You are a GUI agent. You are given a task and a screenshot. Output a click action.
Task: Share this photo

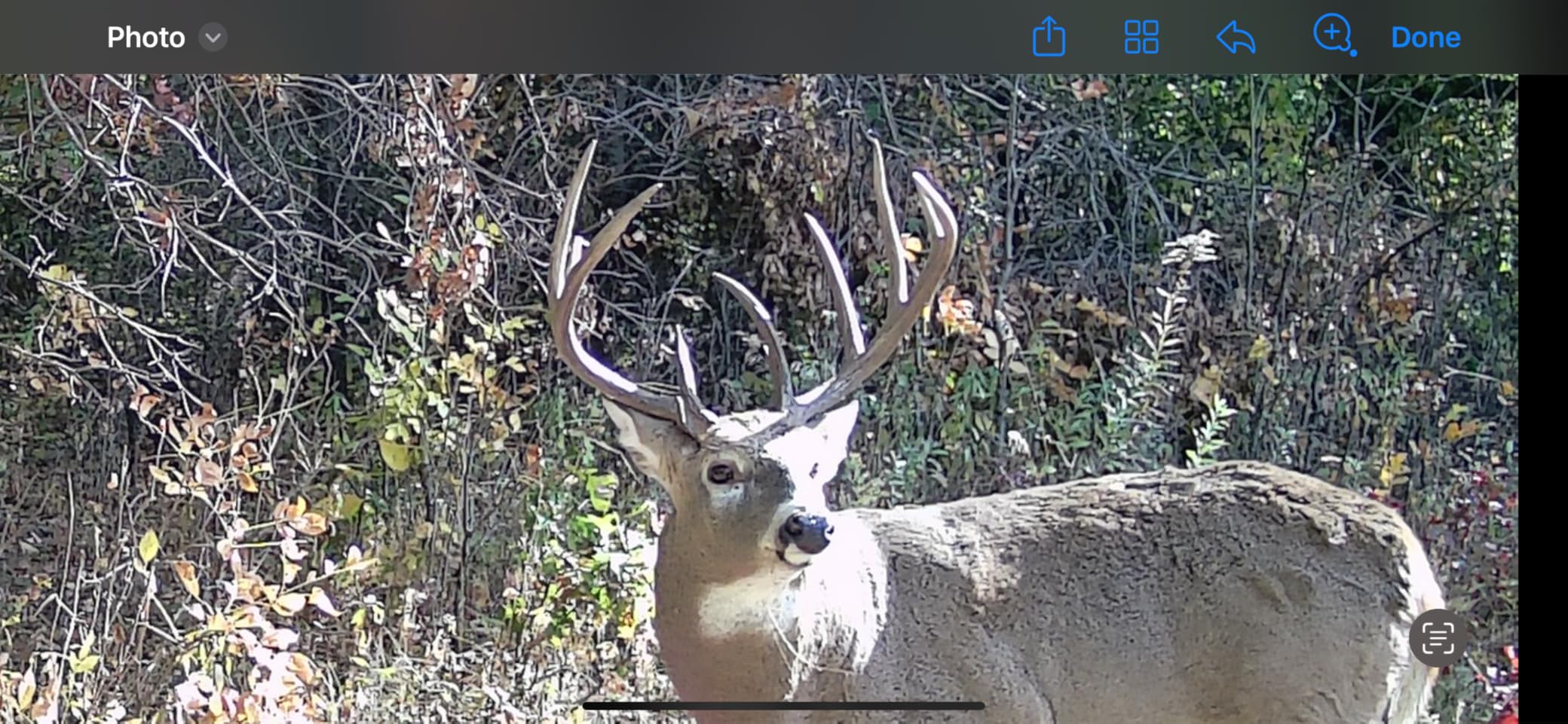(x=1049, y=37)
